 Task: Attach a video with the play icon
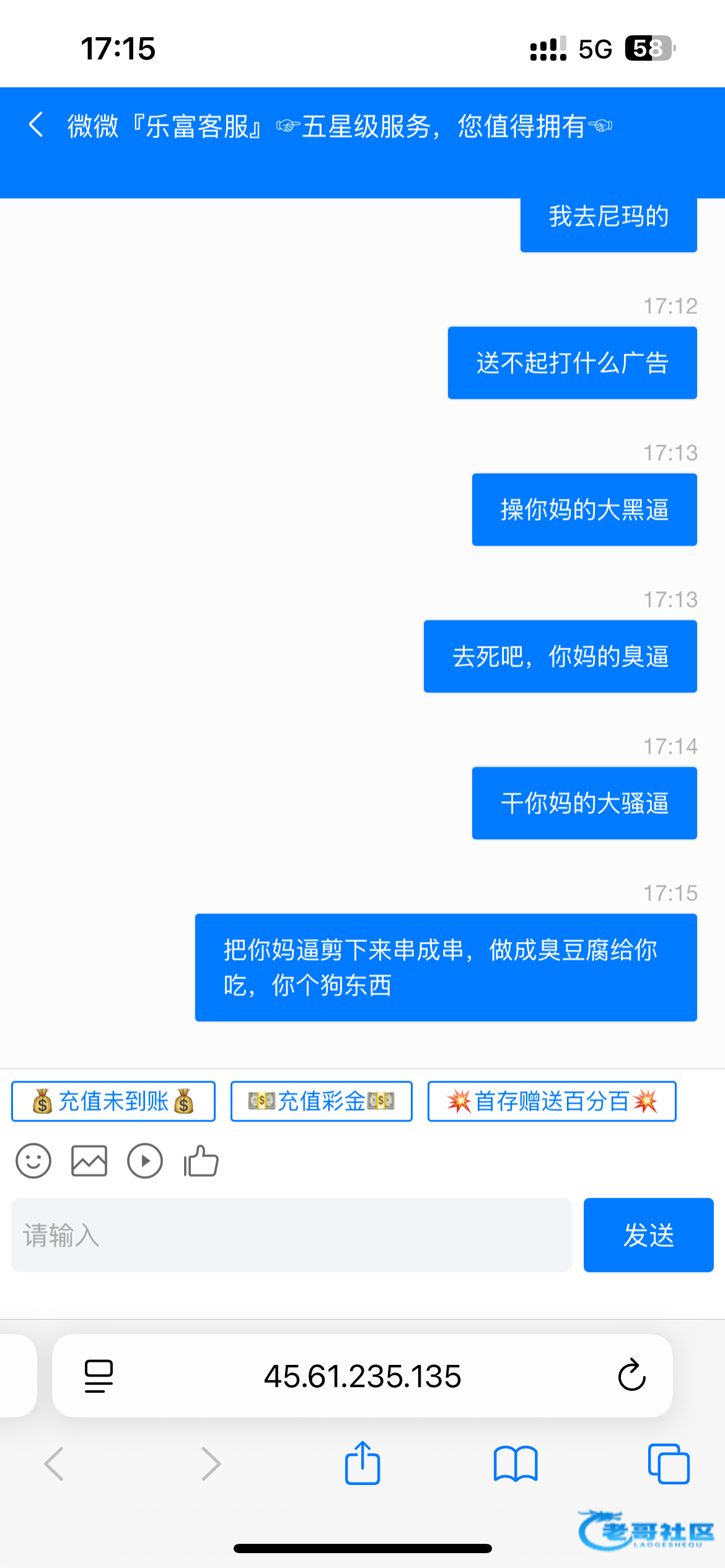(145, 1161)
